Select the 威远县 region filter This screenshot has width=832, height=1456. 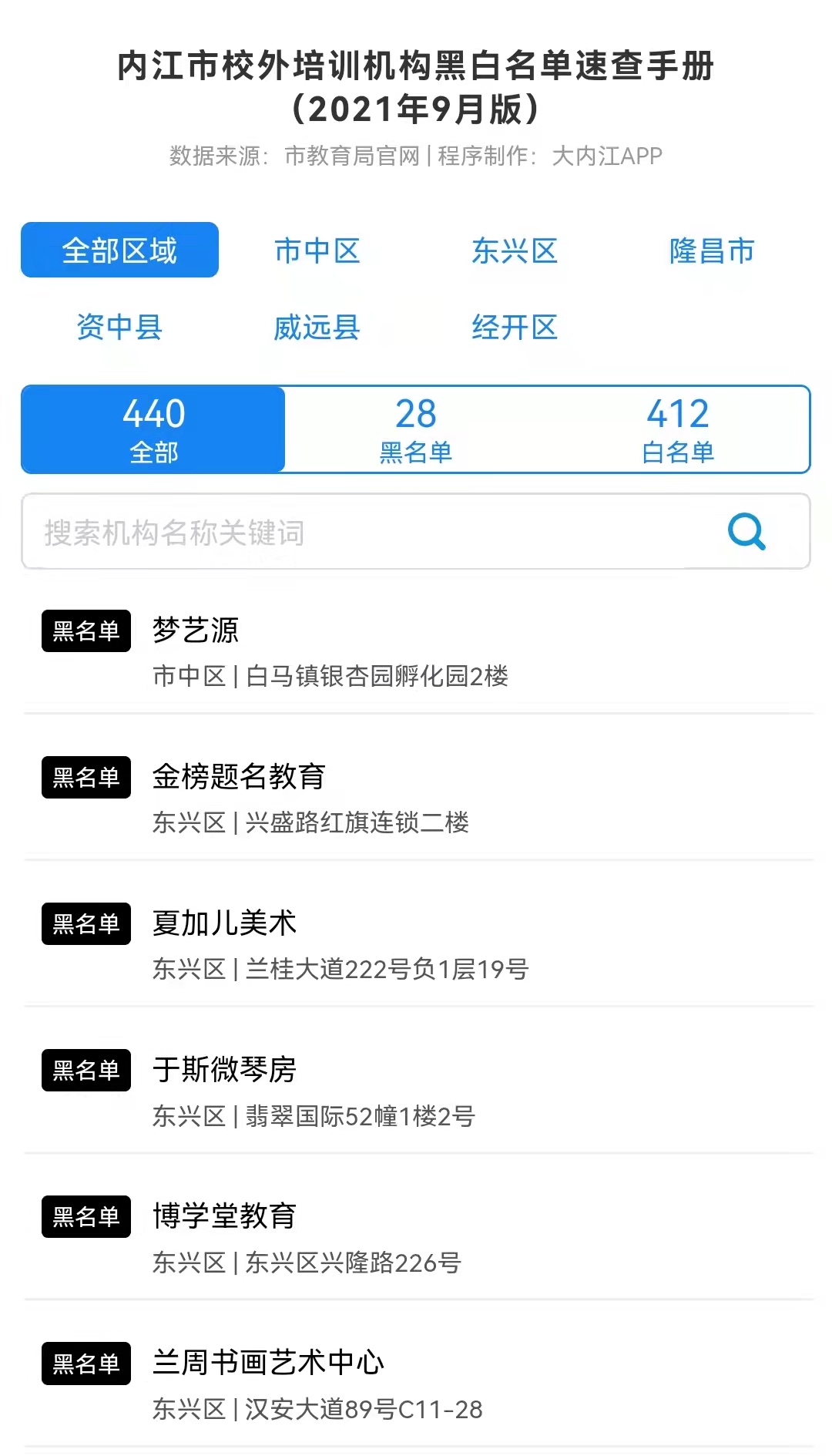point(317,327)
